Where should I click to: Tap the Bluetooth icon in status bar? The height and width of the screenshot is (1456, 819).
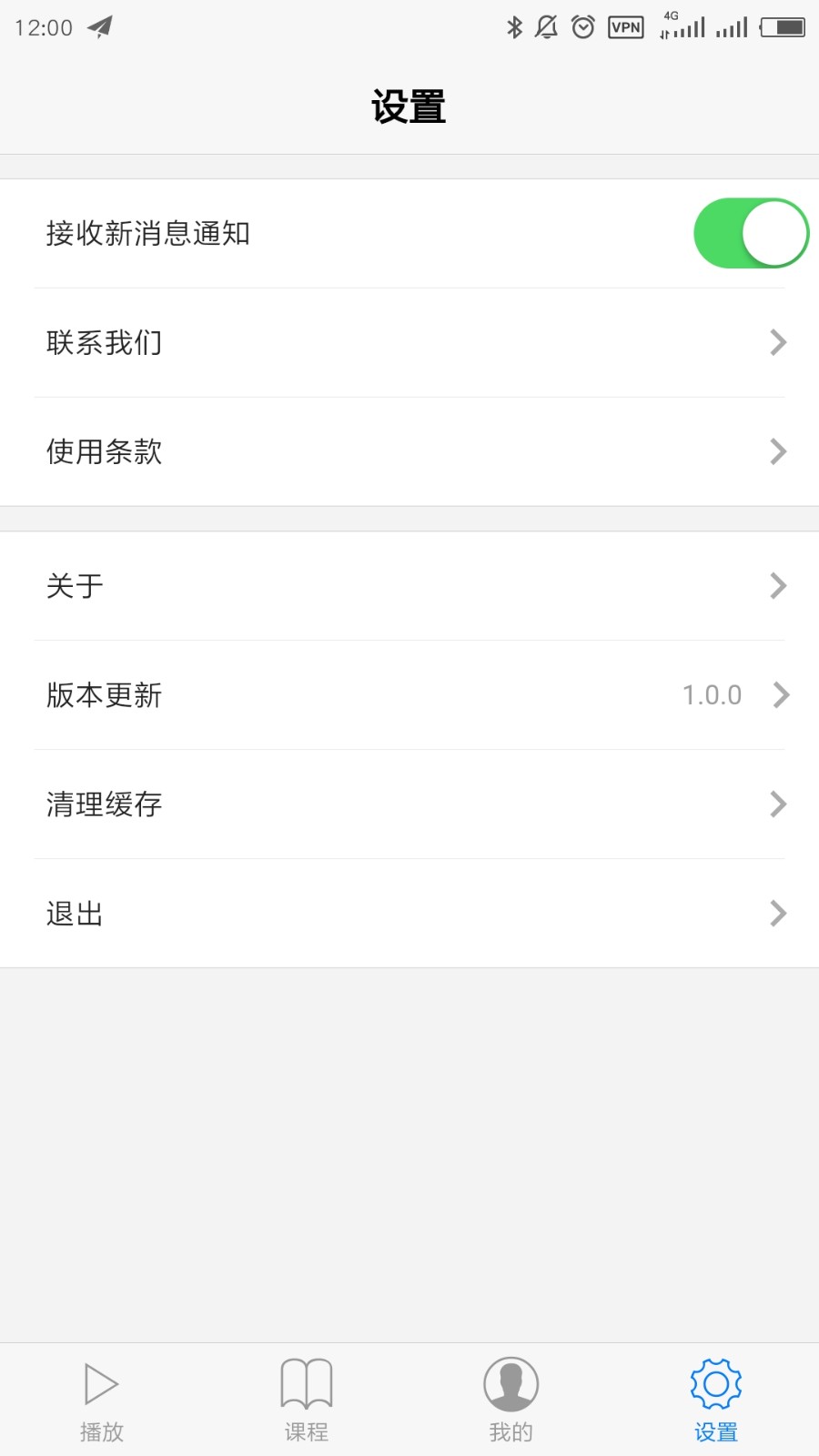point(513,27)
